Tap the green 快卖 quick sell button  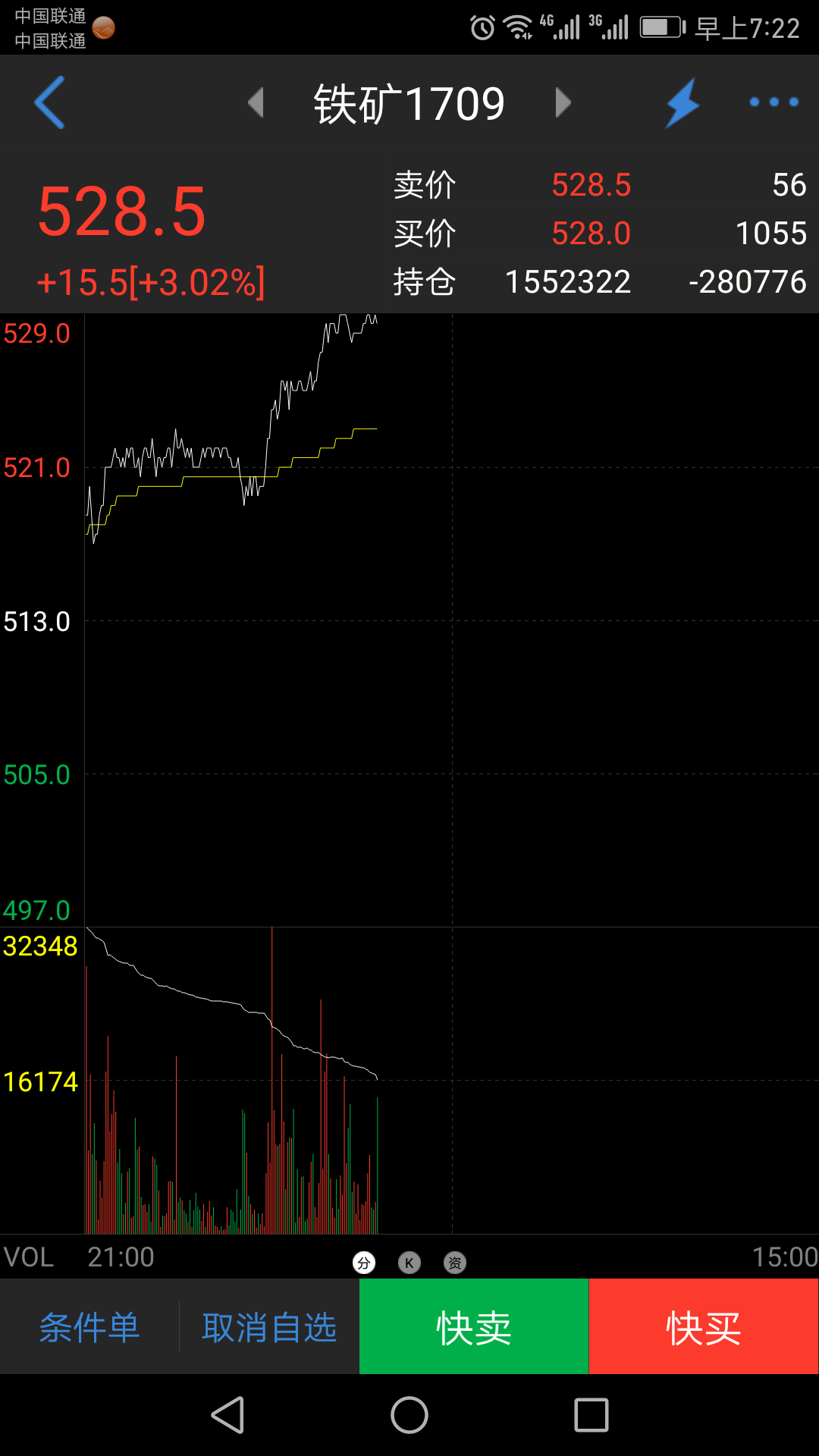click(474, 1327)
